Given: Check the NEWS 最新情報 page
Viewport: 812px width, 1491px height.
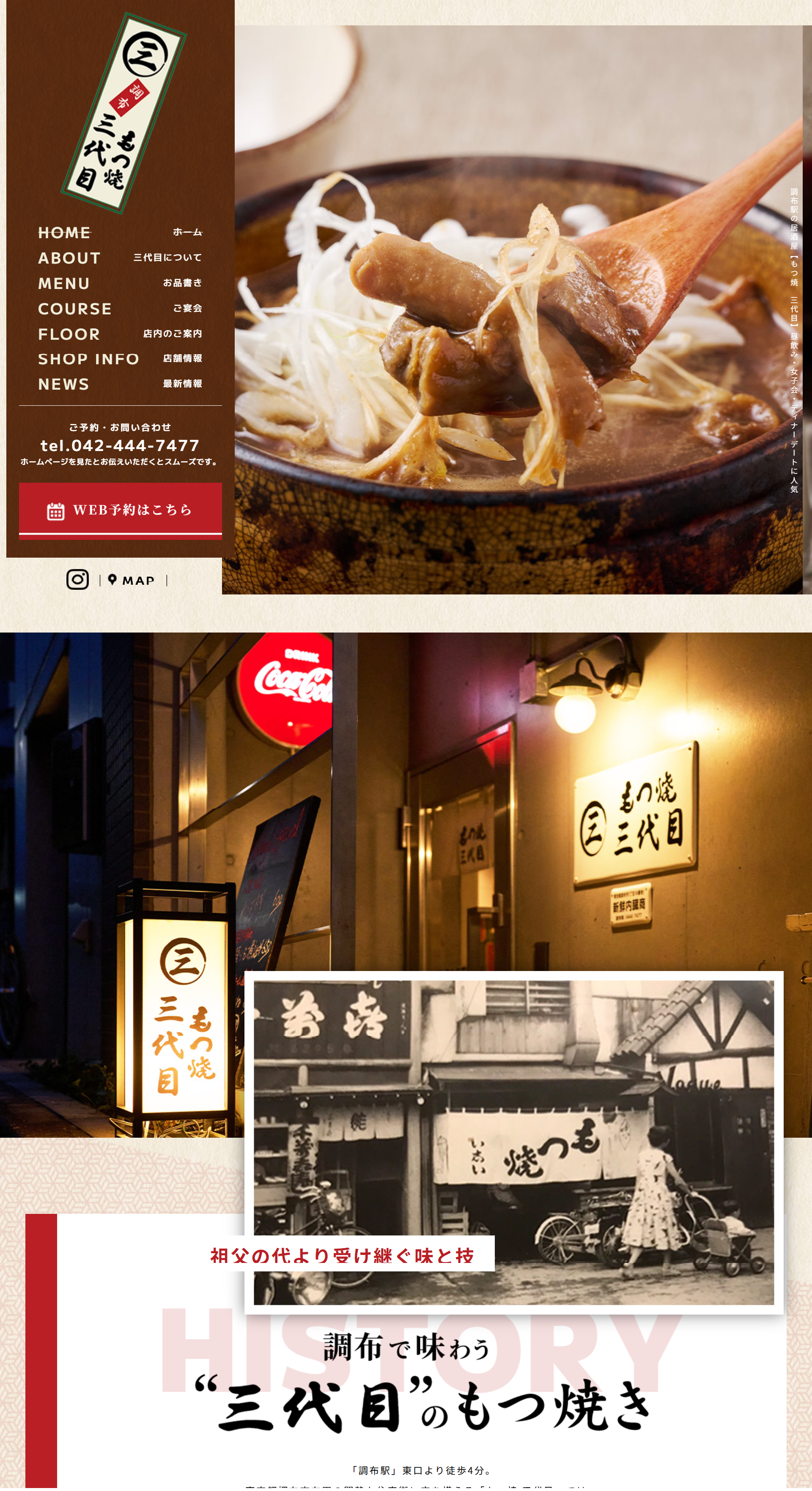Looking at the screenshot, I should pyautogui.click(x=120, y=384).
